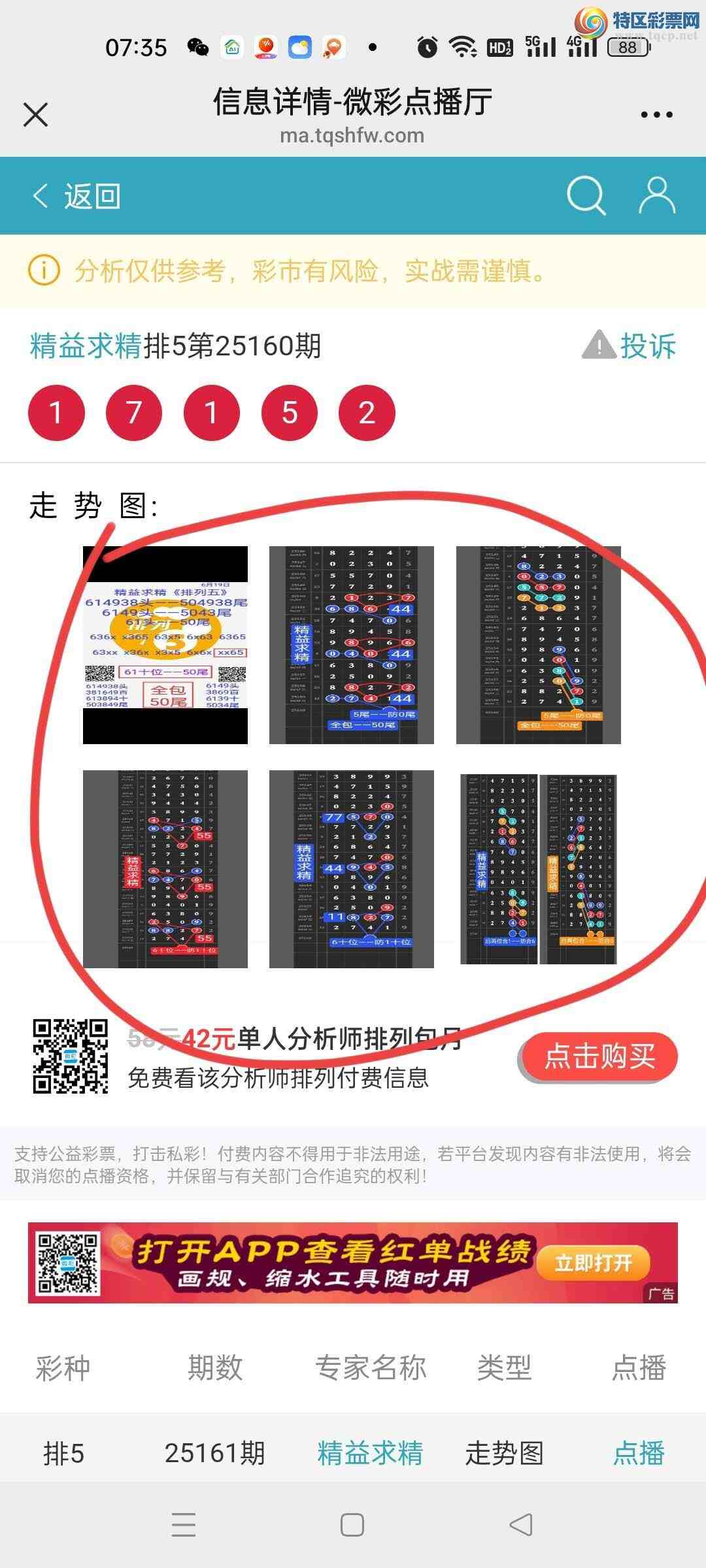
Task: Open the 精益求精 analyst name link in title
Action: (86, 346)
